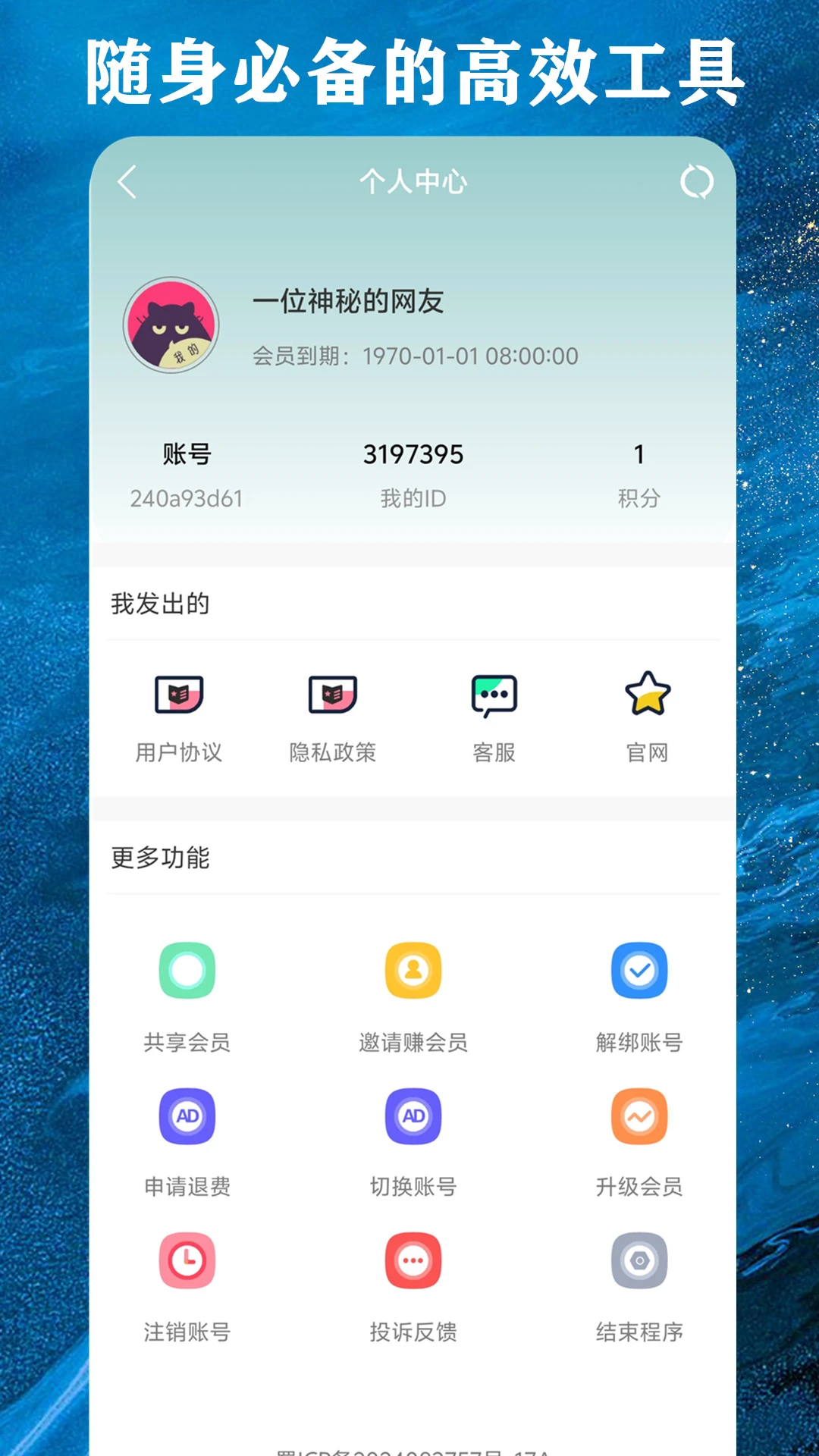Go back using the arrow at top left
The height and width of the screenshot is (1456, 819).
coord(126,183)
